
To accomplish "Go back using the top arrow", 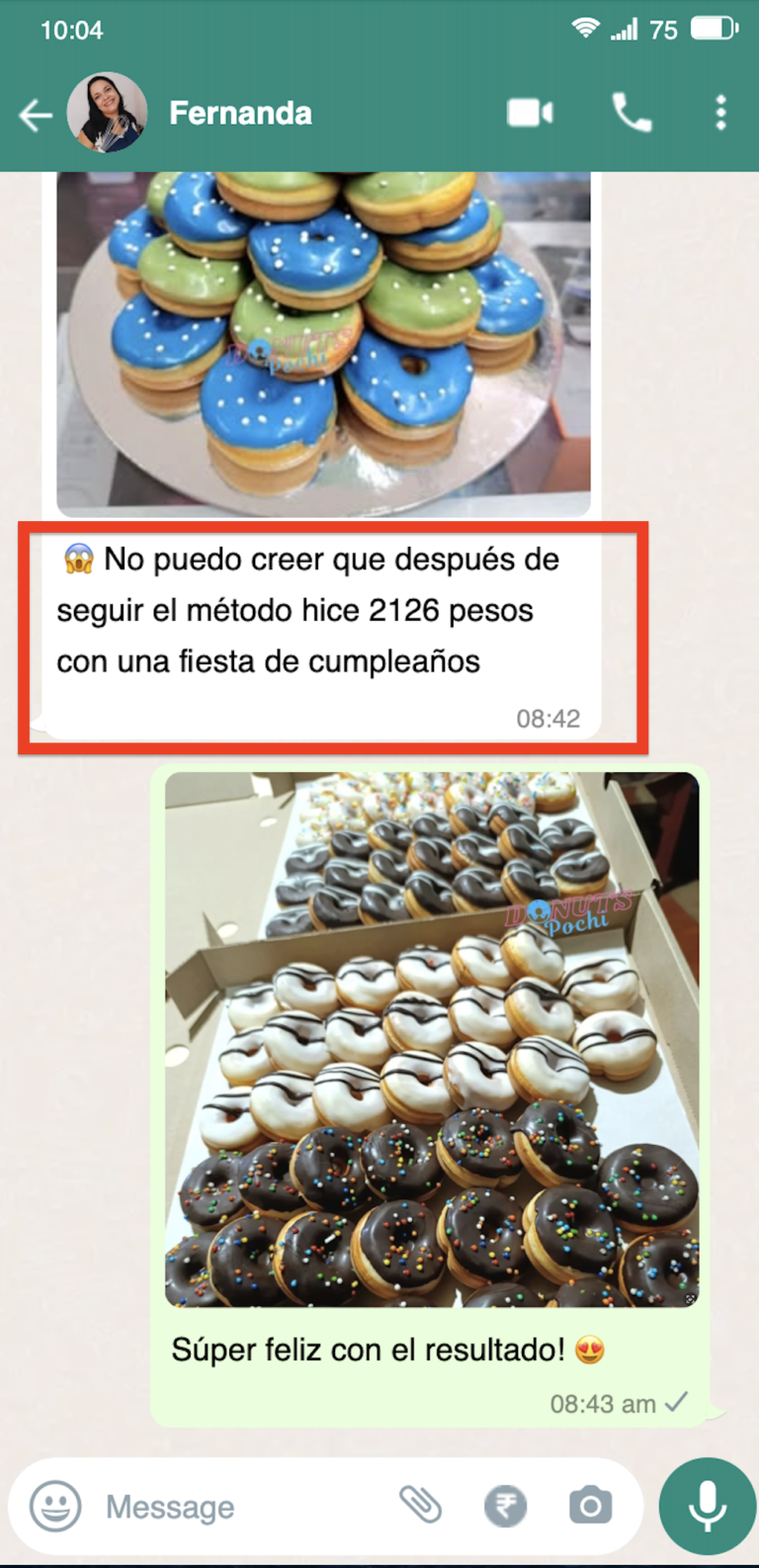I will tap(36, 115).
